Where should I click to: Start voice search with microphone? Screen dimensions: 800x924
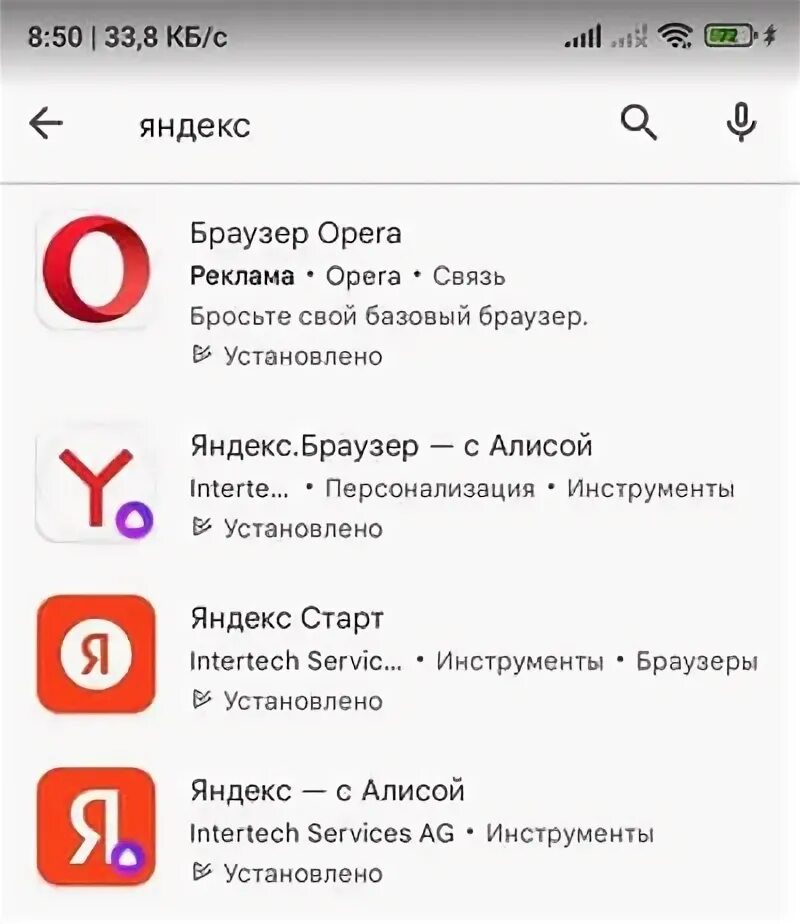(x=740, y=124)
